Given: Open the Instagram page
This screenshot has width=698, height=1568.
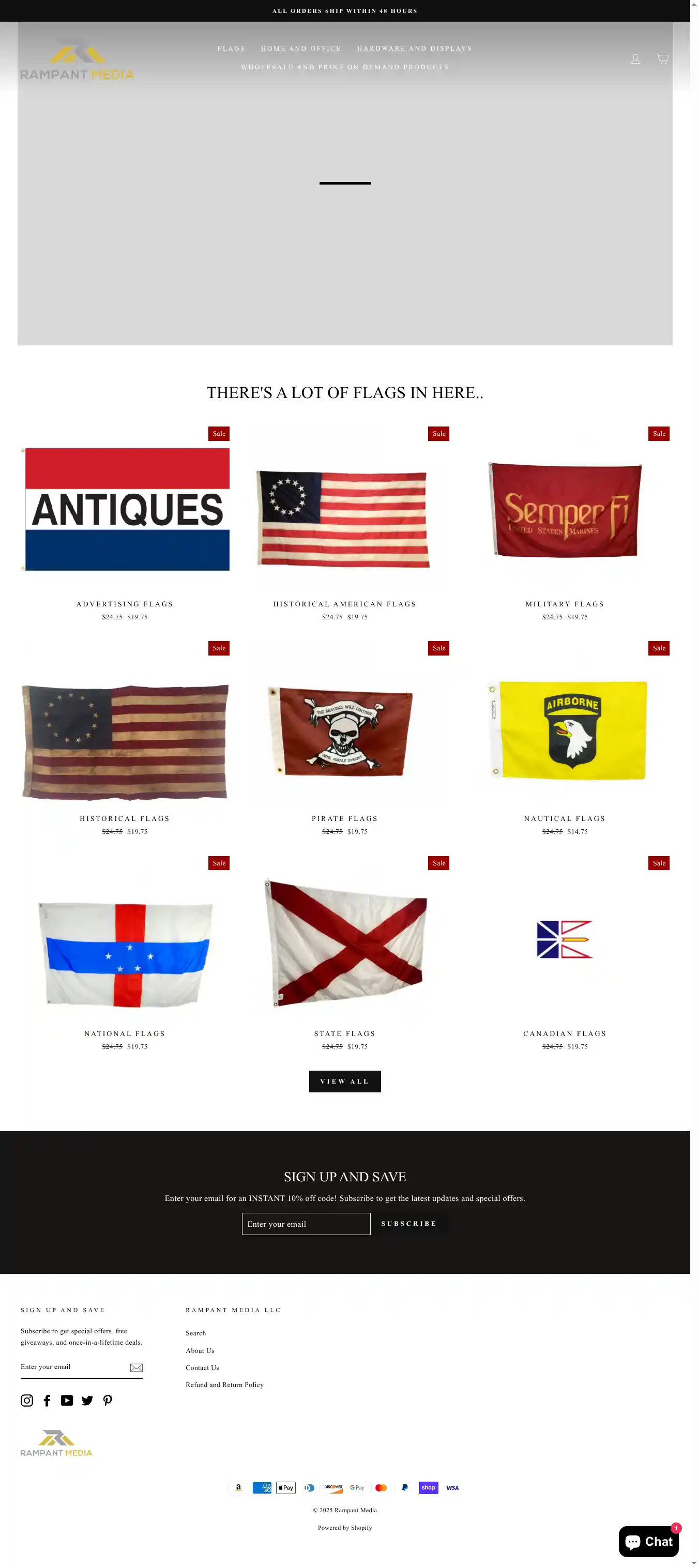Looking at the screenshot, I should coord(27,1400).
